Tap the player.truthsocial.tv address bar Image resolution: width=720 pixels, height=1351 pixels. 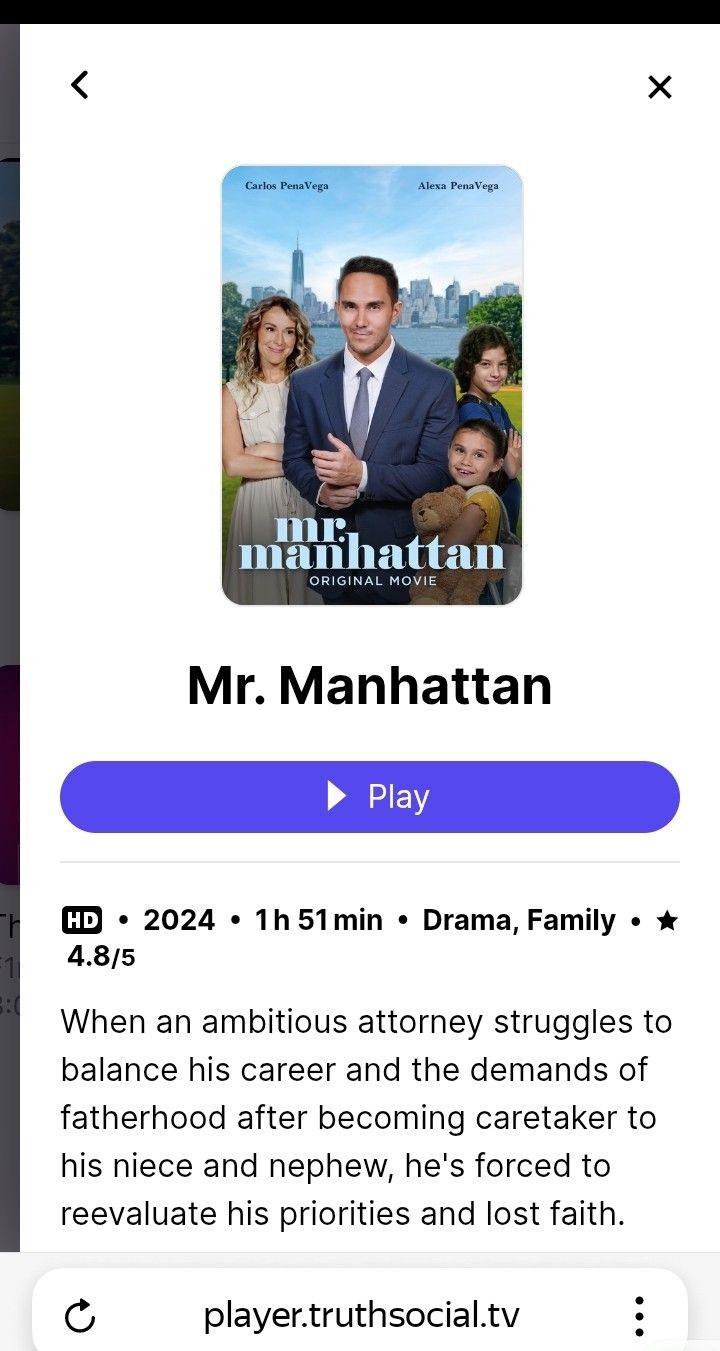(361, 1315)
